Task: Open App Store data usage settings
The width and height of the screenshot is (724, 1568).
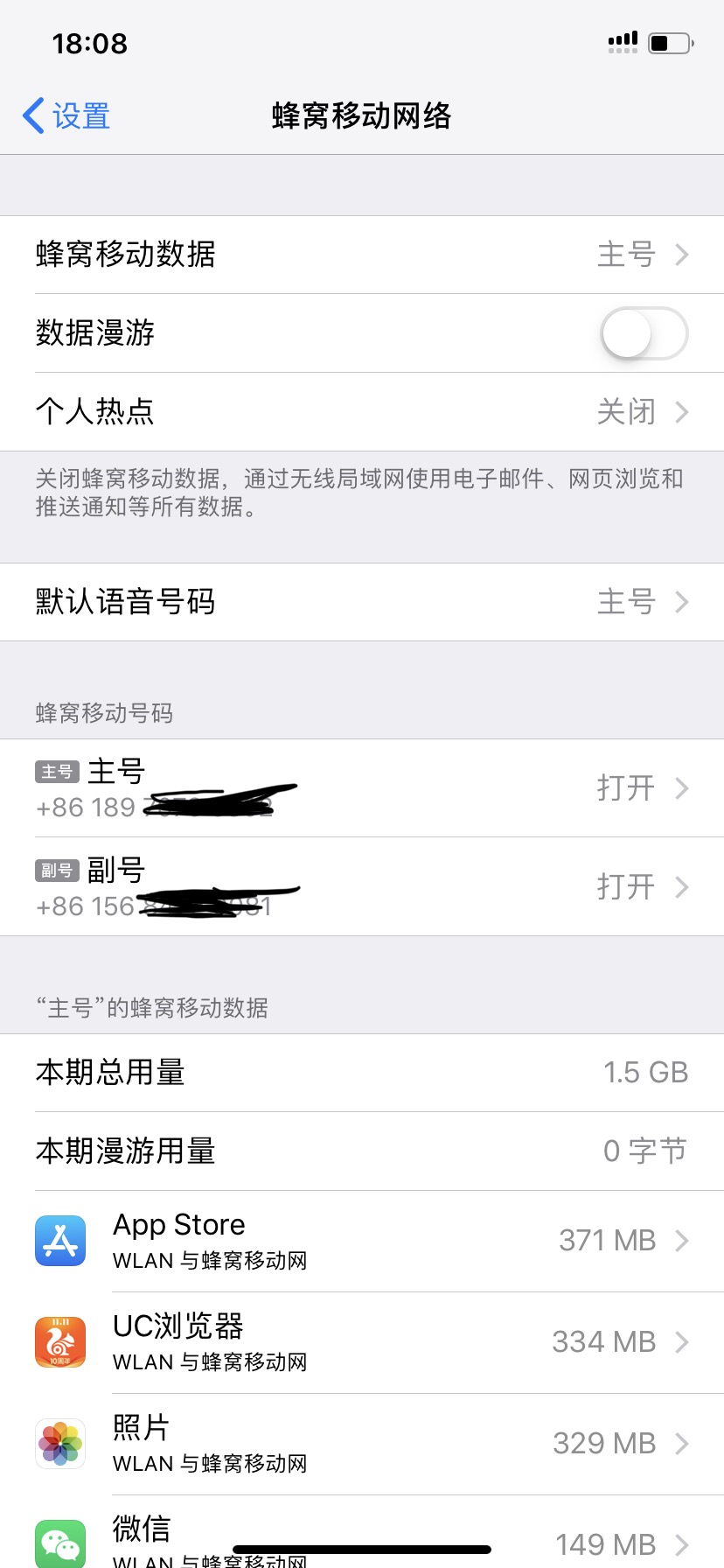Action: [362, 1241]
